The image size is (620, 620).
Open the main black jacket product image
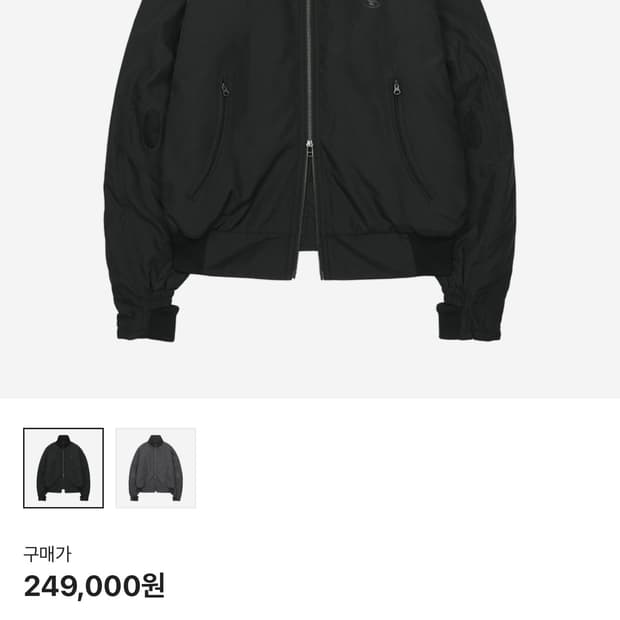[310, 199]
